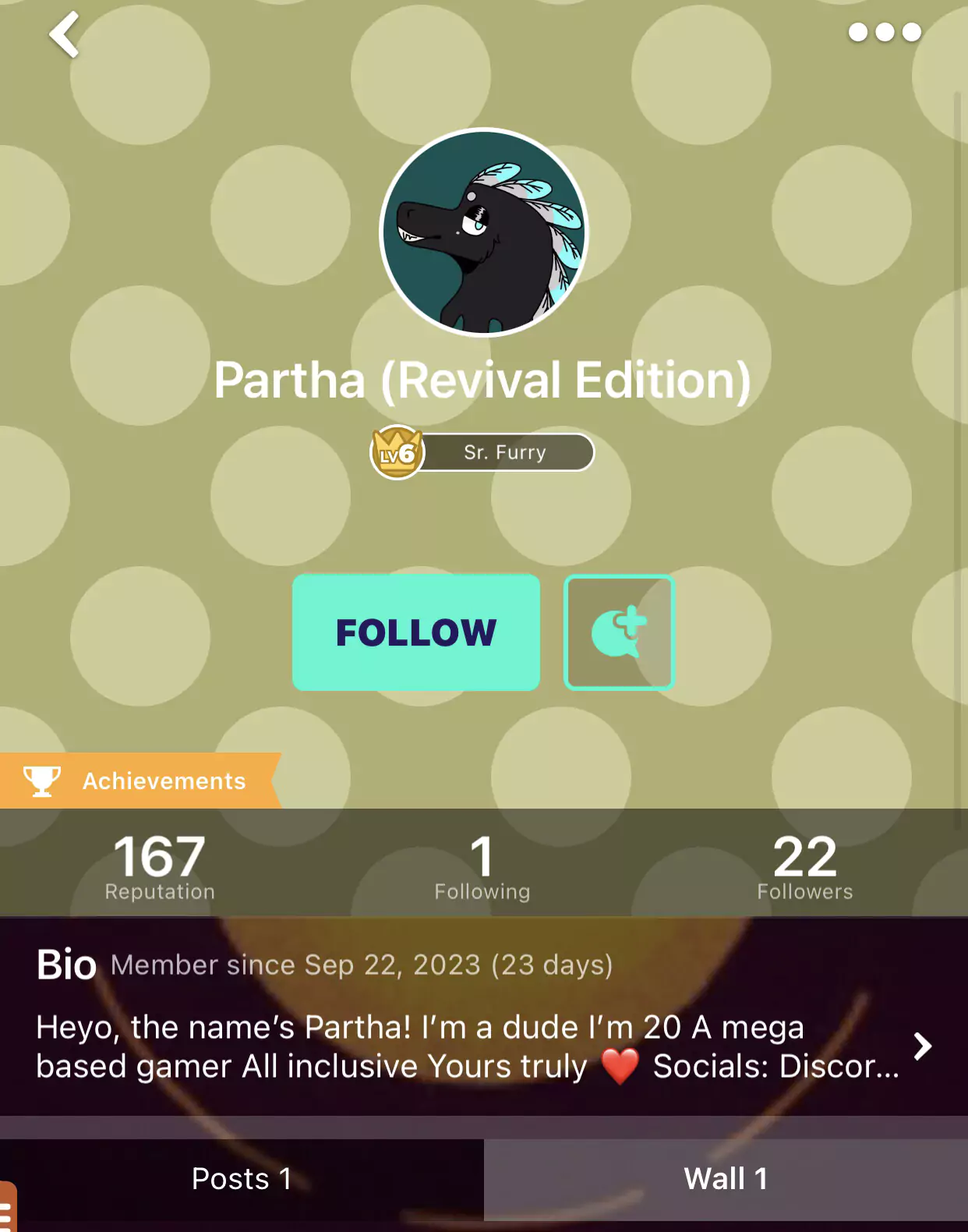
Task: Start a chat with this user
Action: (x=619, y=632)
